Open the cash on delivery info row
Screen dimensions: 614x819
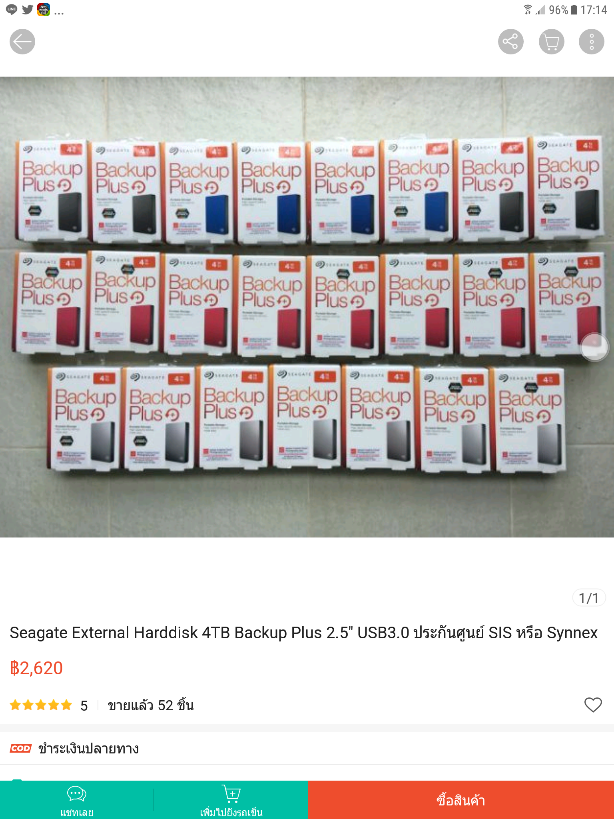tap(306, 748)
